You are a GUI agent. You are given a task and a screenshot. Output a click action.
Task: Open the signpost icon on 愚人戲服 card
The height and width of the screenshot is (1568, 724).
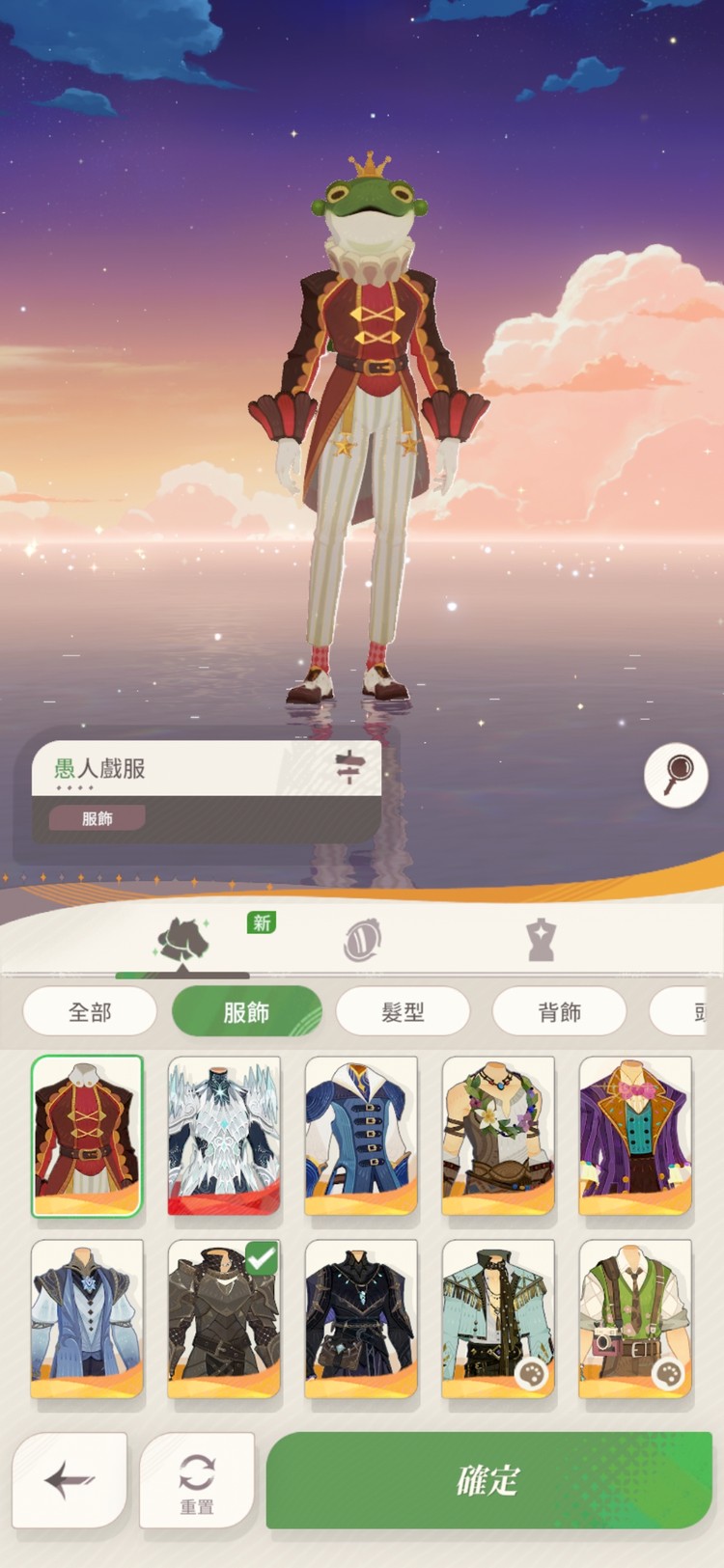coord(348,768)
